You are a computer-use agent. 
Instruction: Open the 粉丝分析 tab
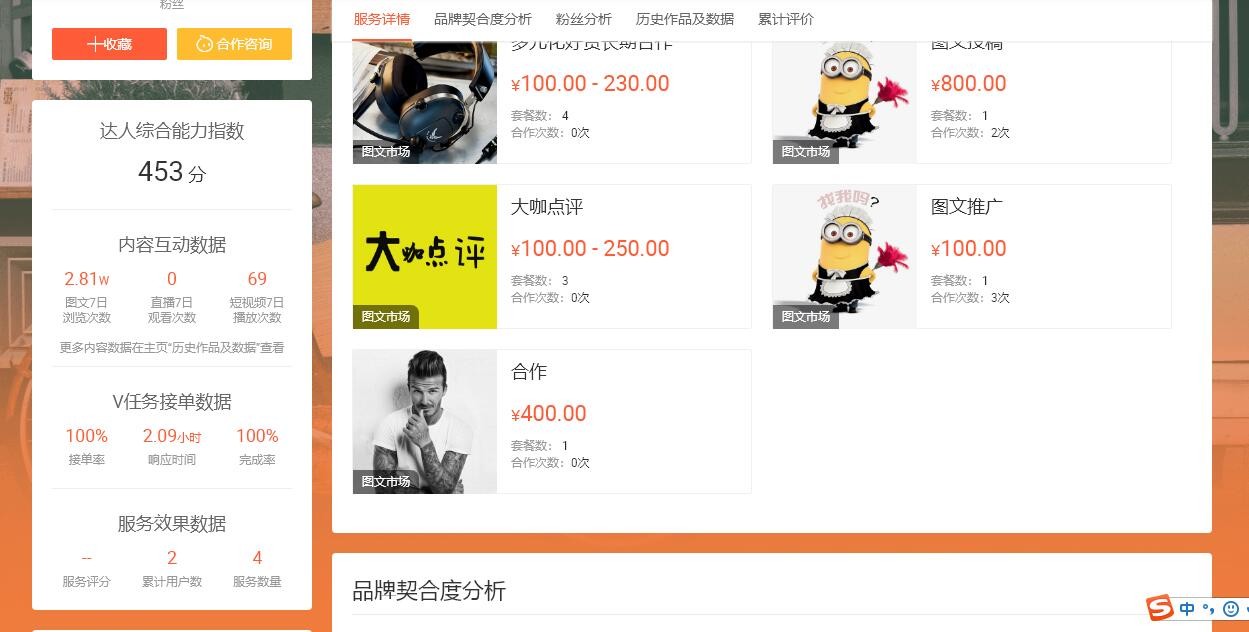coord(583,19)
